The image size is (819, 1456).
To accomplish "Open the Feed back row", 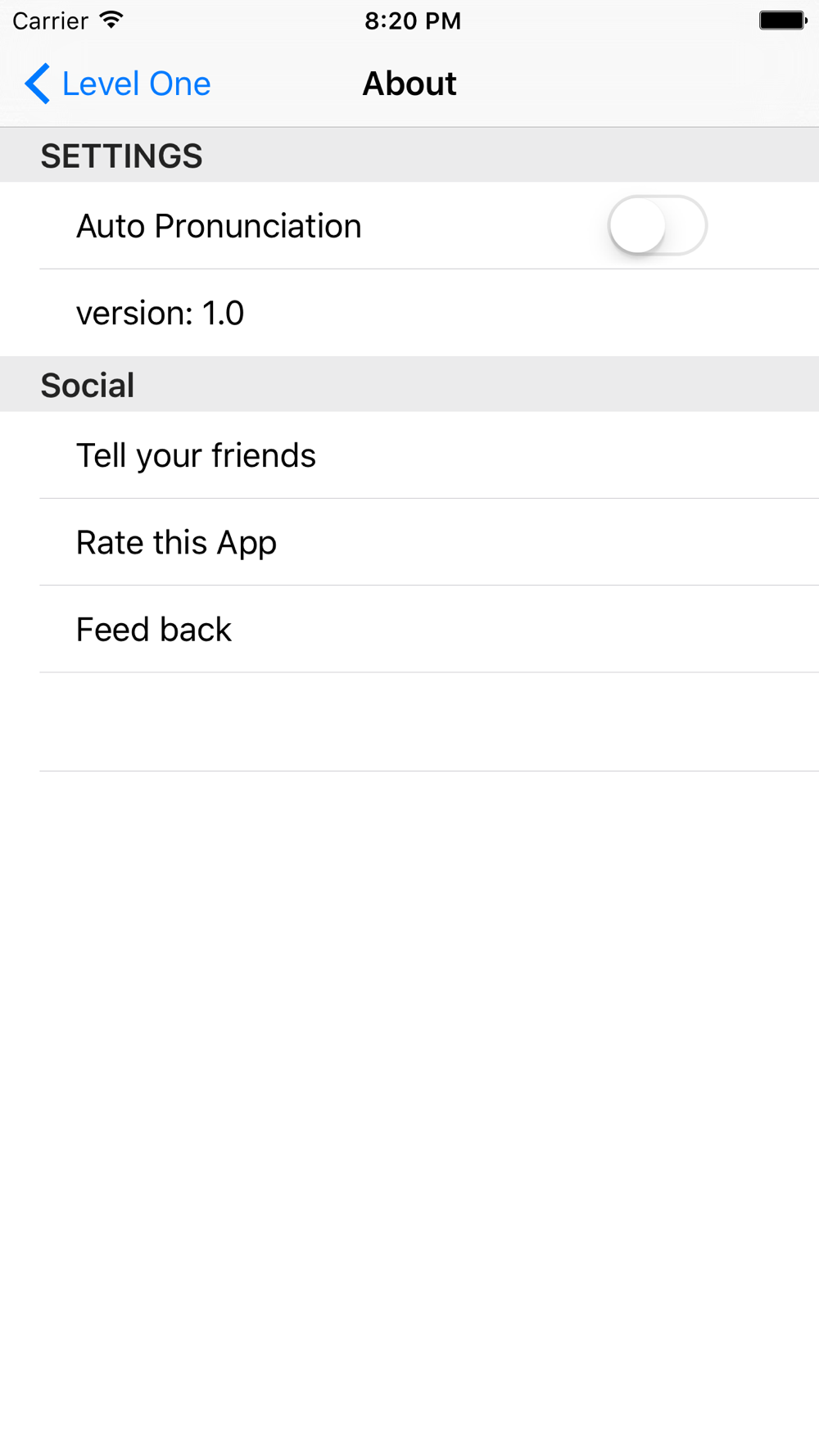I will pos(154,629).
